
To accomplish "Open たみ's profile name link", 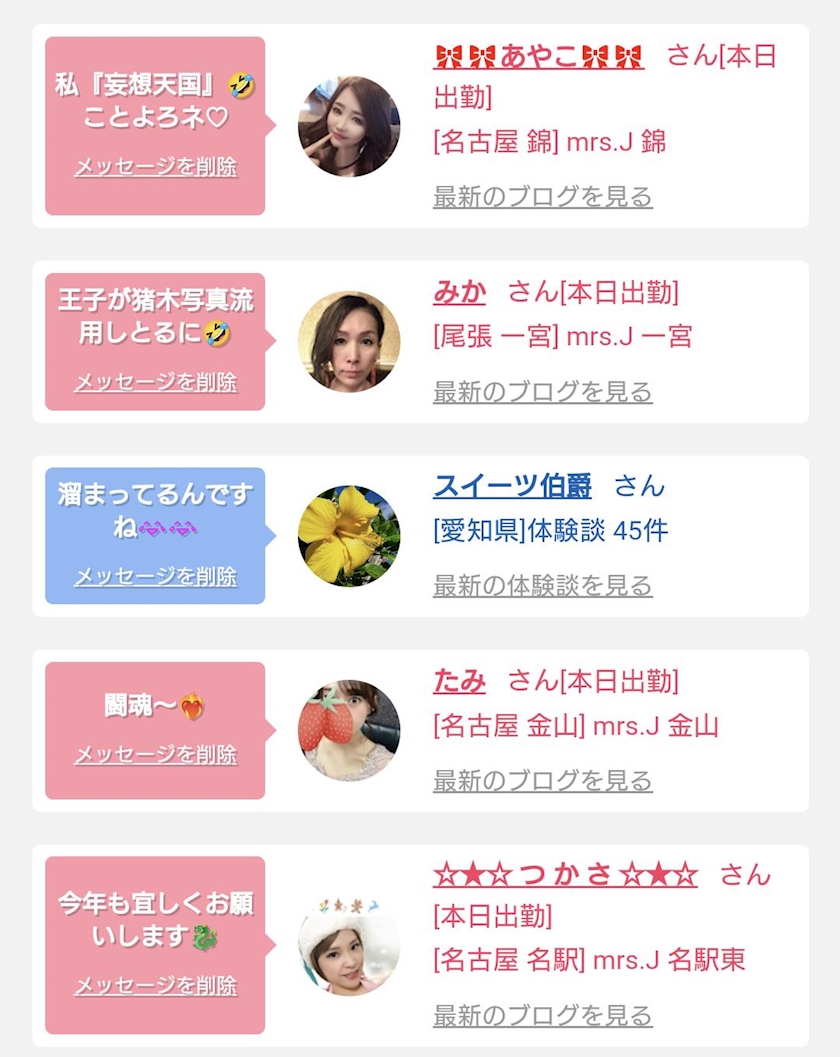I will [x=460, y=681].
